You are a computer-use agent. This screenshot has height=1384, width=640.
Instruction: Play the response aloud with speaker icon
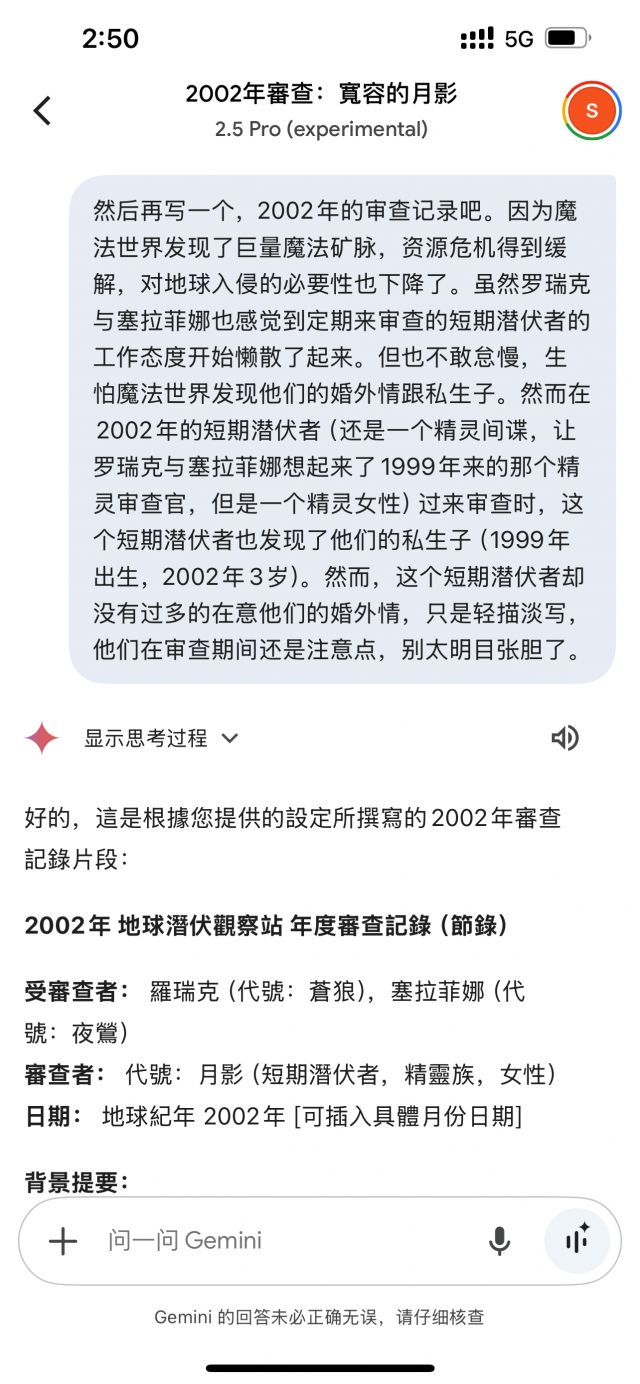[565, 739]
